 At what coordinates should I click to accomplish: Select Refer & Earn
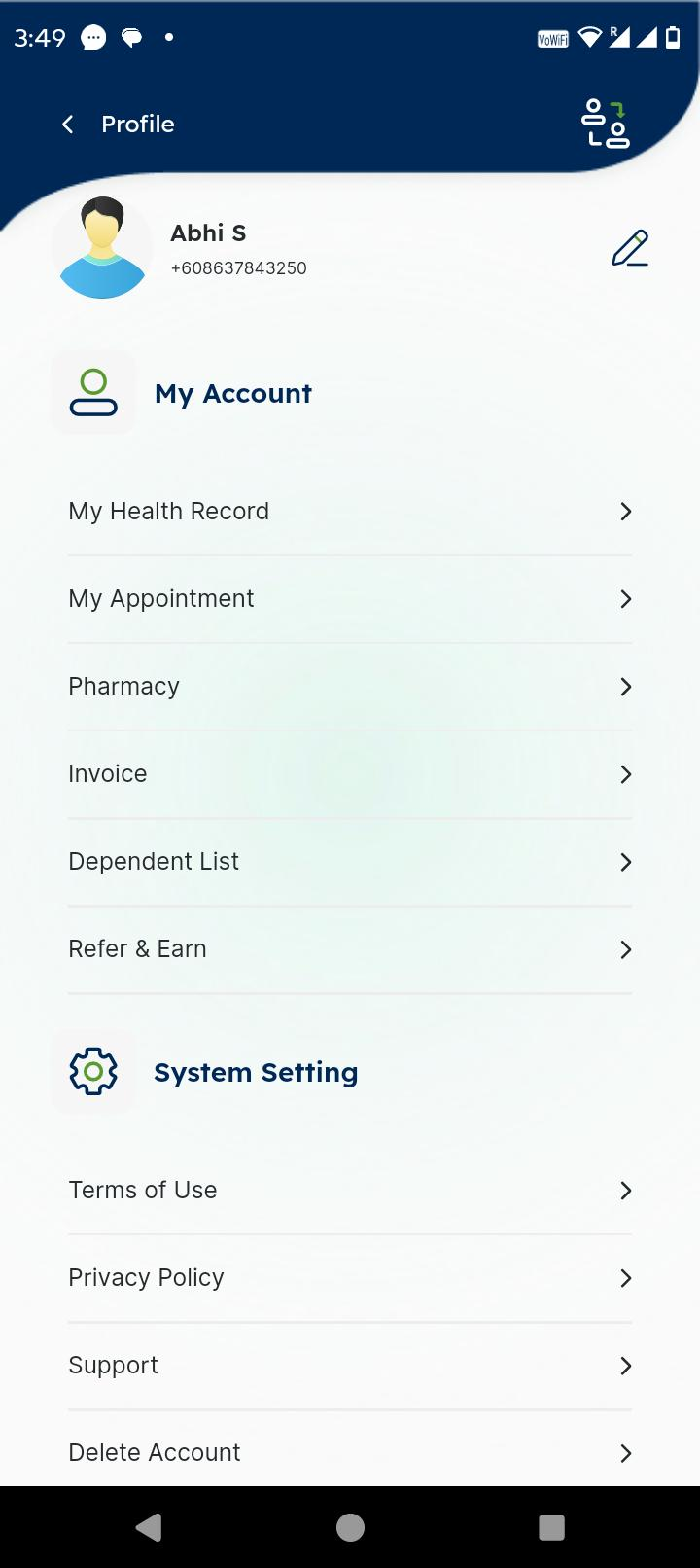[x=350, y=949]
